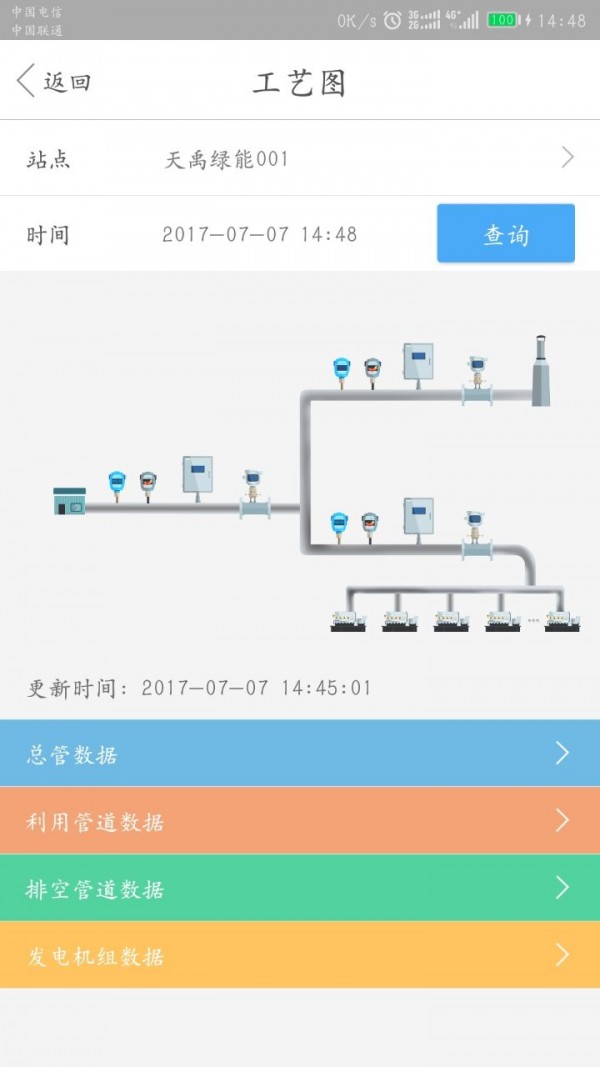Open 排空管道数据 section
Image resolution: width=600 pixels, height=1067 pixels.
pyautogui.click(x=300, y=888)
